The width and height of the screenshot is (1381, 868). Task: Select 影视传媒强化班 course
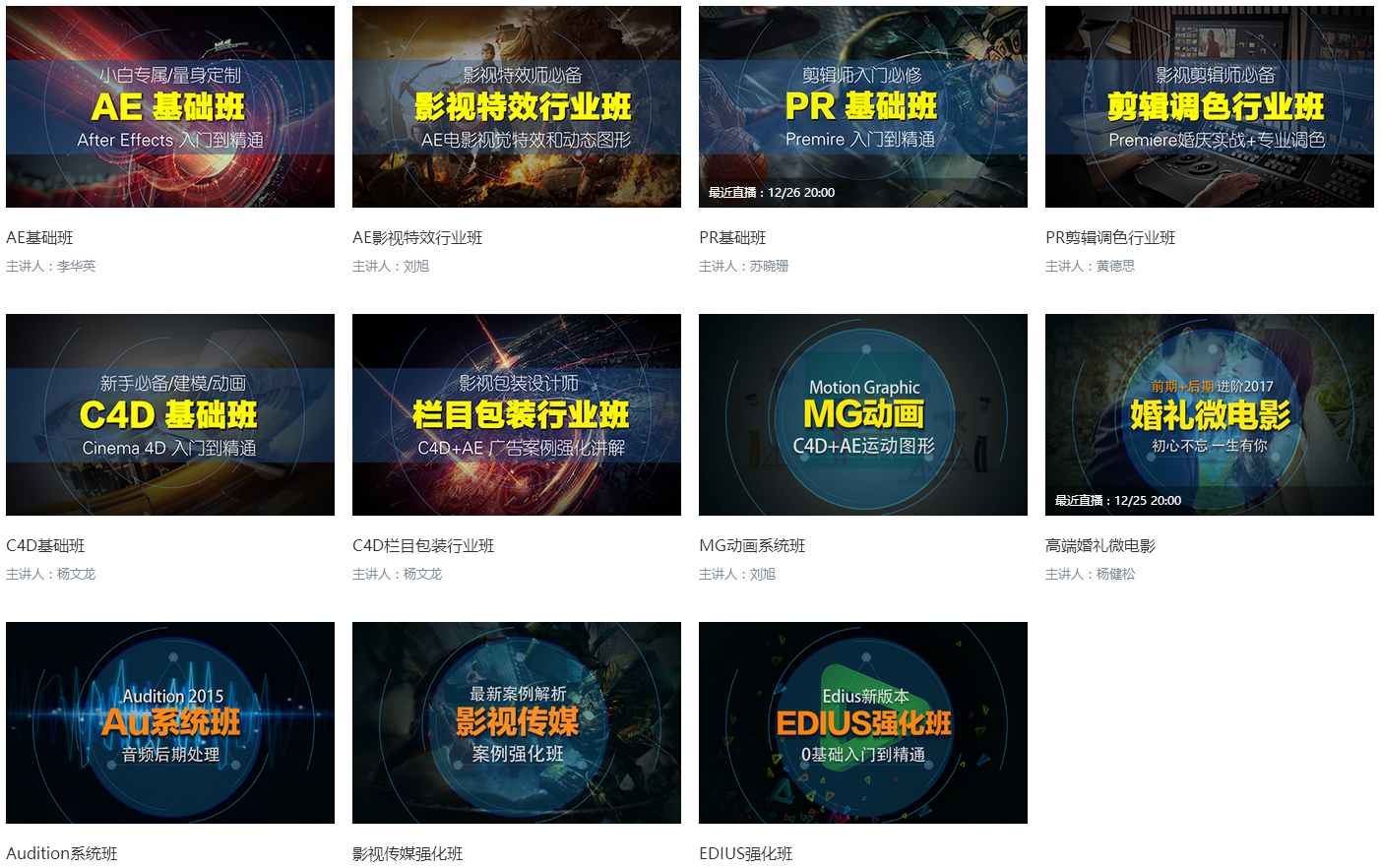[517, 723]
